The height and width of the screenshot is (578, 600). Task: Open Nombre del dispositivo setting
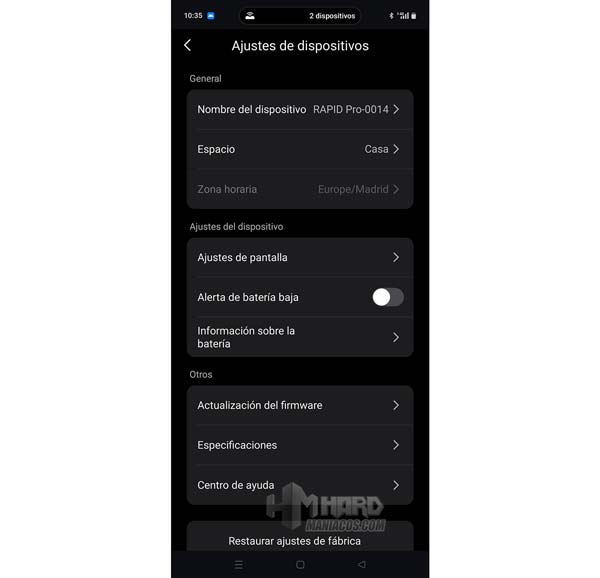click(x=299, y=109)
